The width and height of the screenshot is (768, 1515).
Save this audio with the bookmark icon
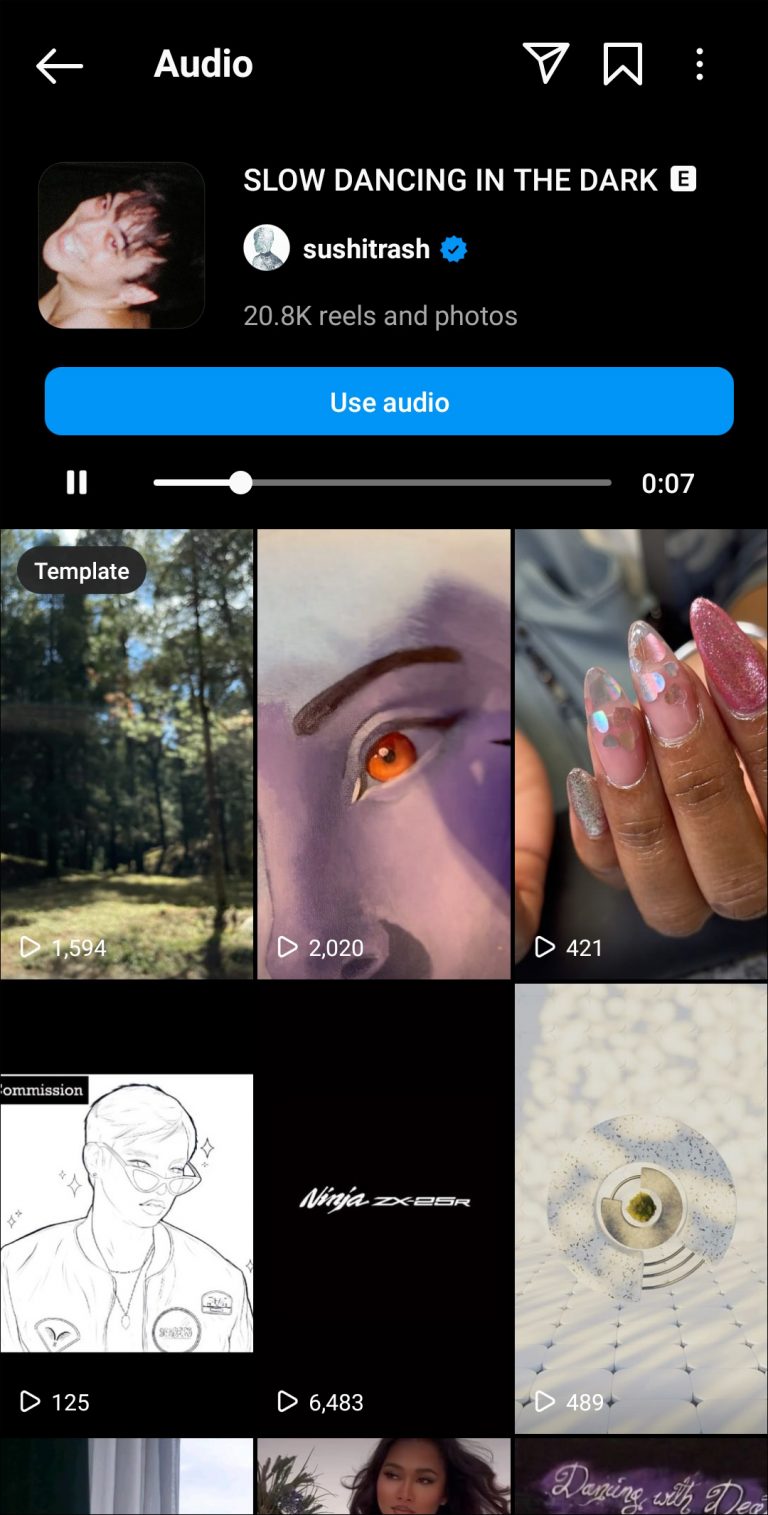[622, 64]
